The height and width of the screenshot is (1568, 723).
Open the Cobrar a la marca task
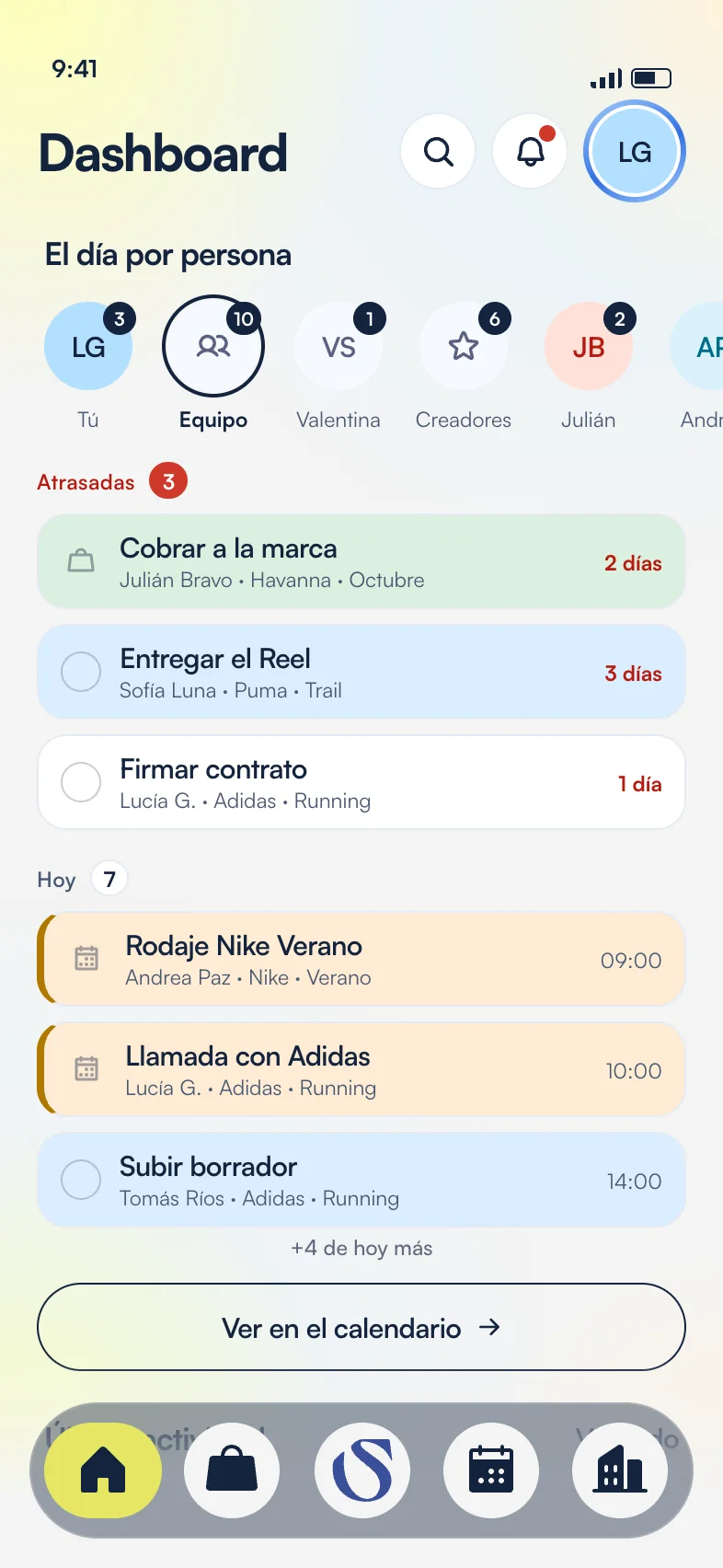tap(361, 562)
